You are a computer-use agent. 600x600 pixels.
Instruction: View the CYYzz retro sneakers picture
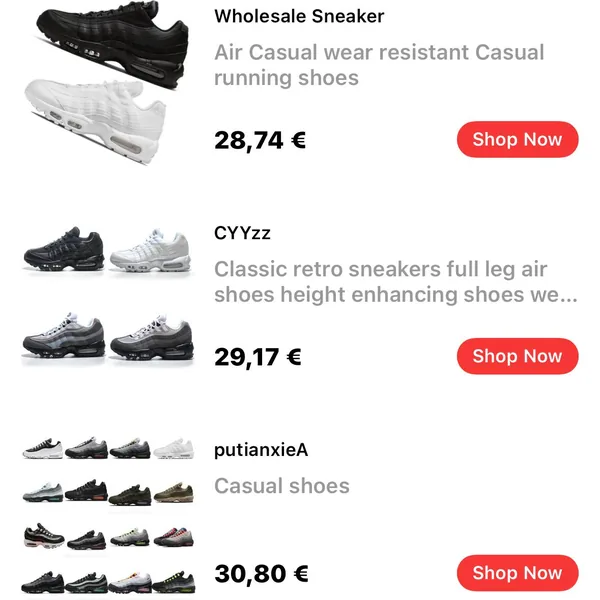[107, 295]
